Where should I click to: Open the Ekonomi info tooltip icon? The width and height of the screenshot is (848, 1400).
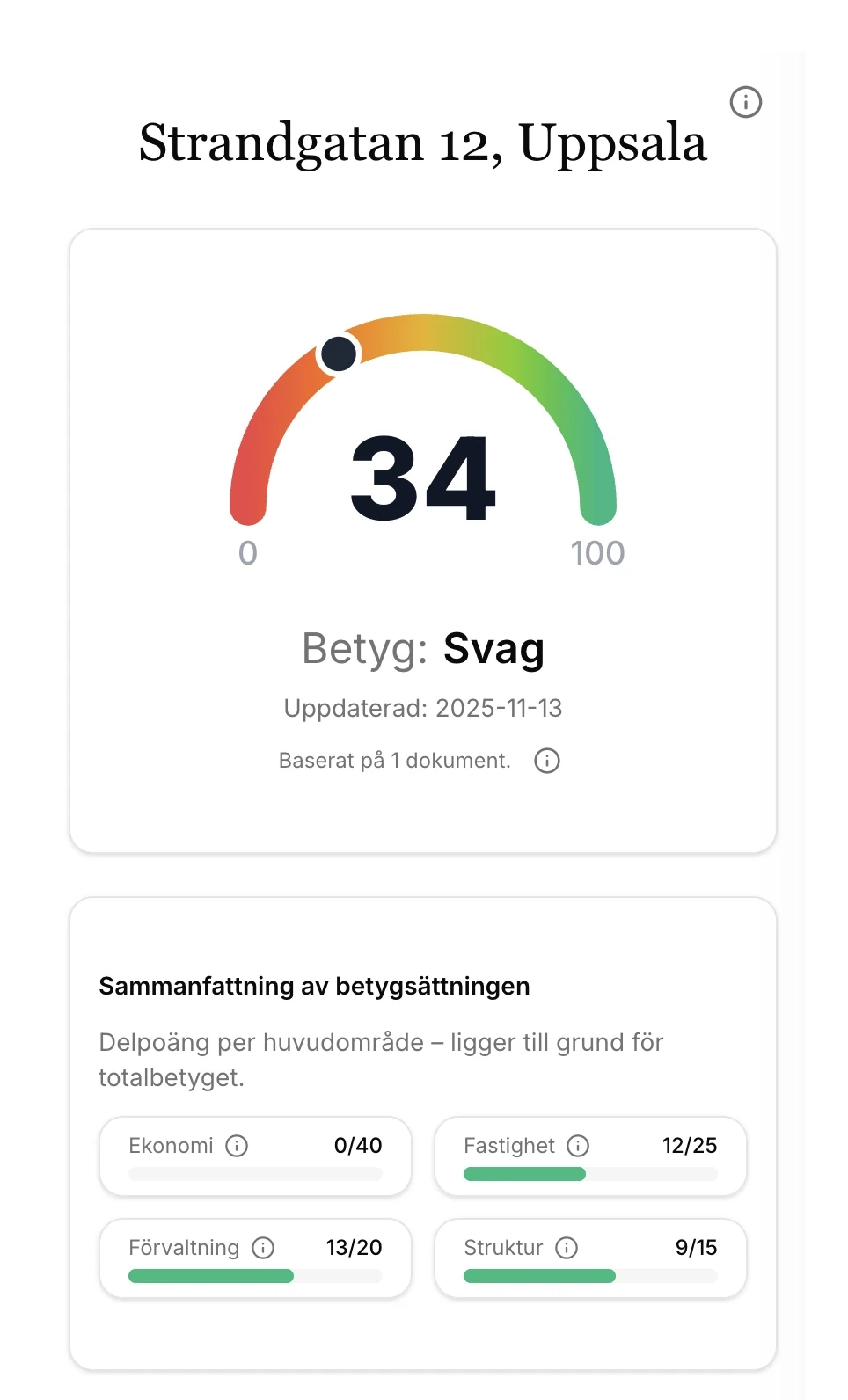(236, 1146)
